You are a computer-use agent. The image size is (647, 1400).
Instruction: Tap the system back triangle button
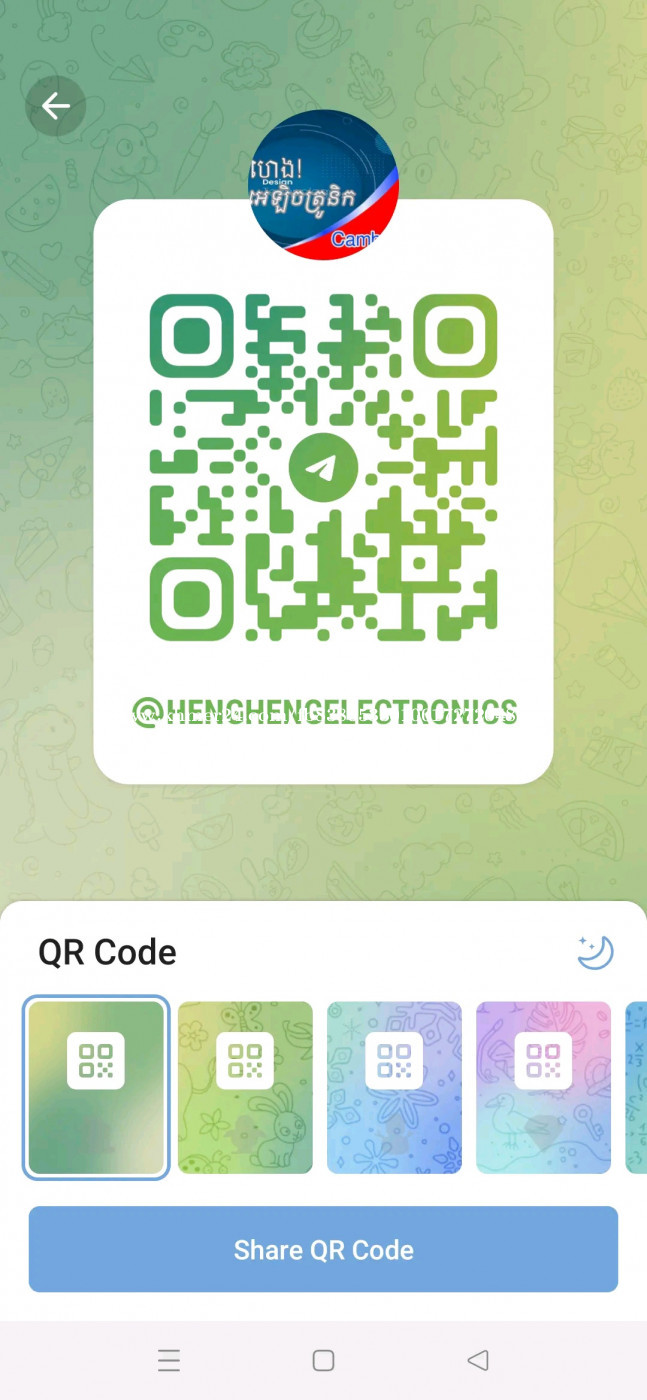(x=478, y=1360)
